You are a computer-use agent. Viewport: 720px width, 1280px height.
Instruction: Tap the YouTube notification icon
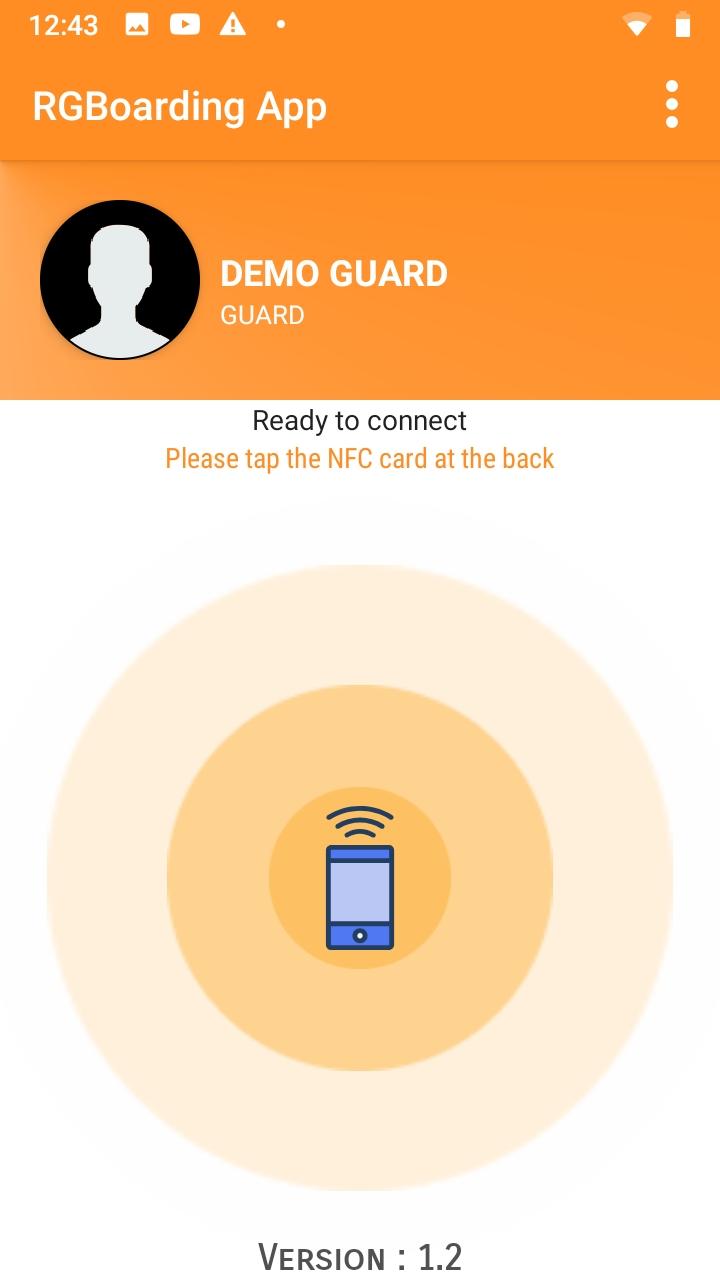tap(185, 25)
